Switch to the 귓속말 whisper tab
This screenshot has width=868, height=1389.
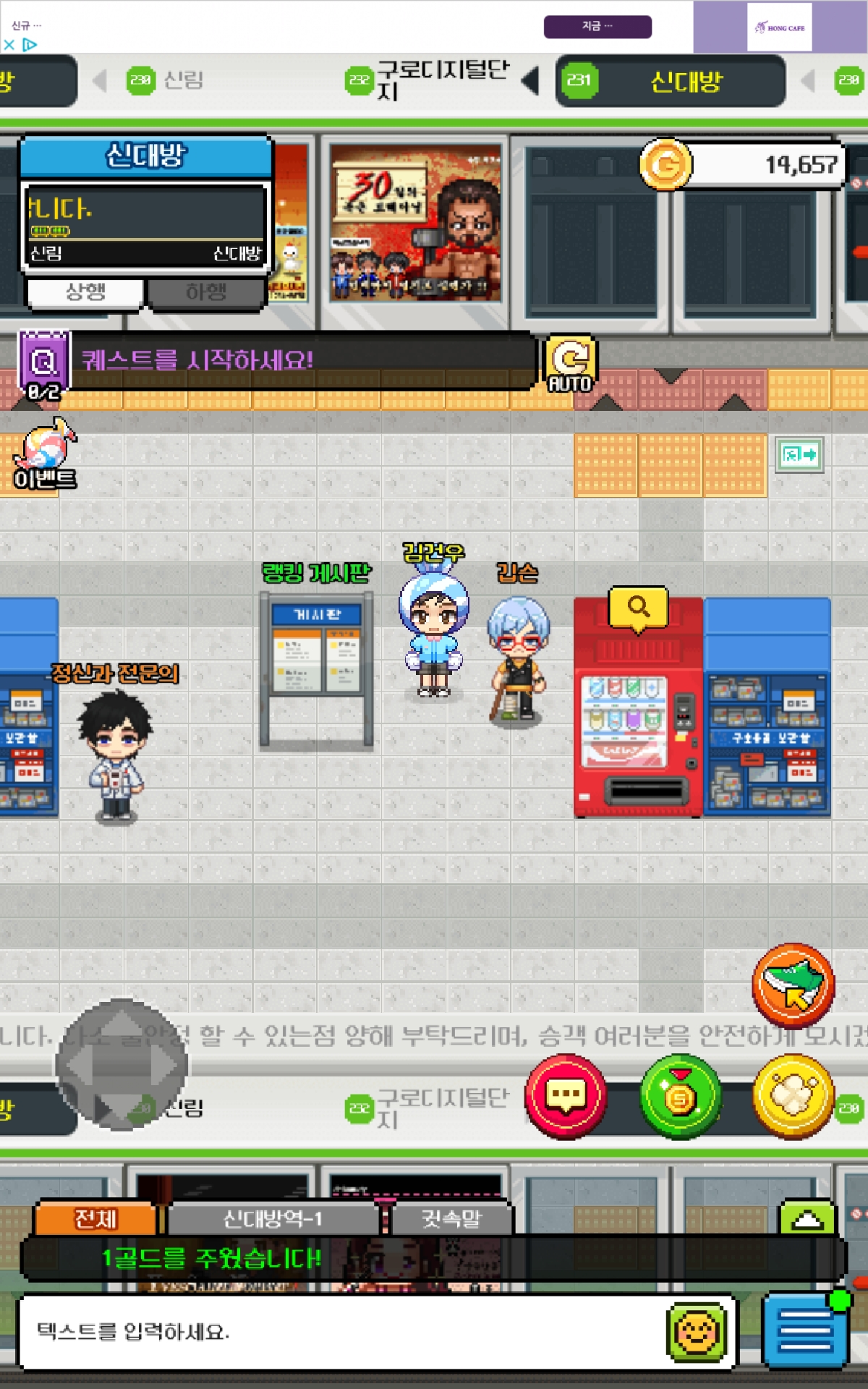[451, 1220]
